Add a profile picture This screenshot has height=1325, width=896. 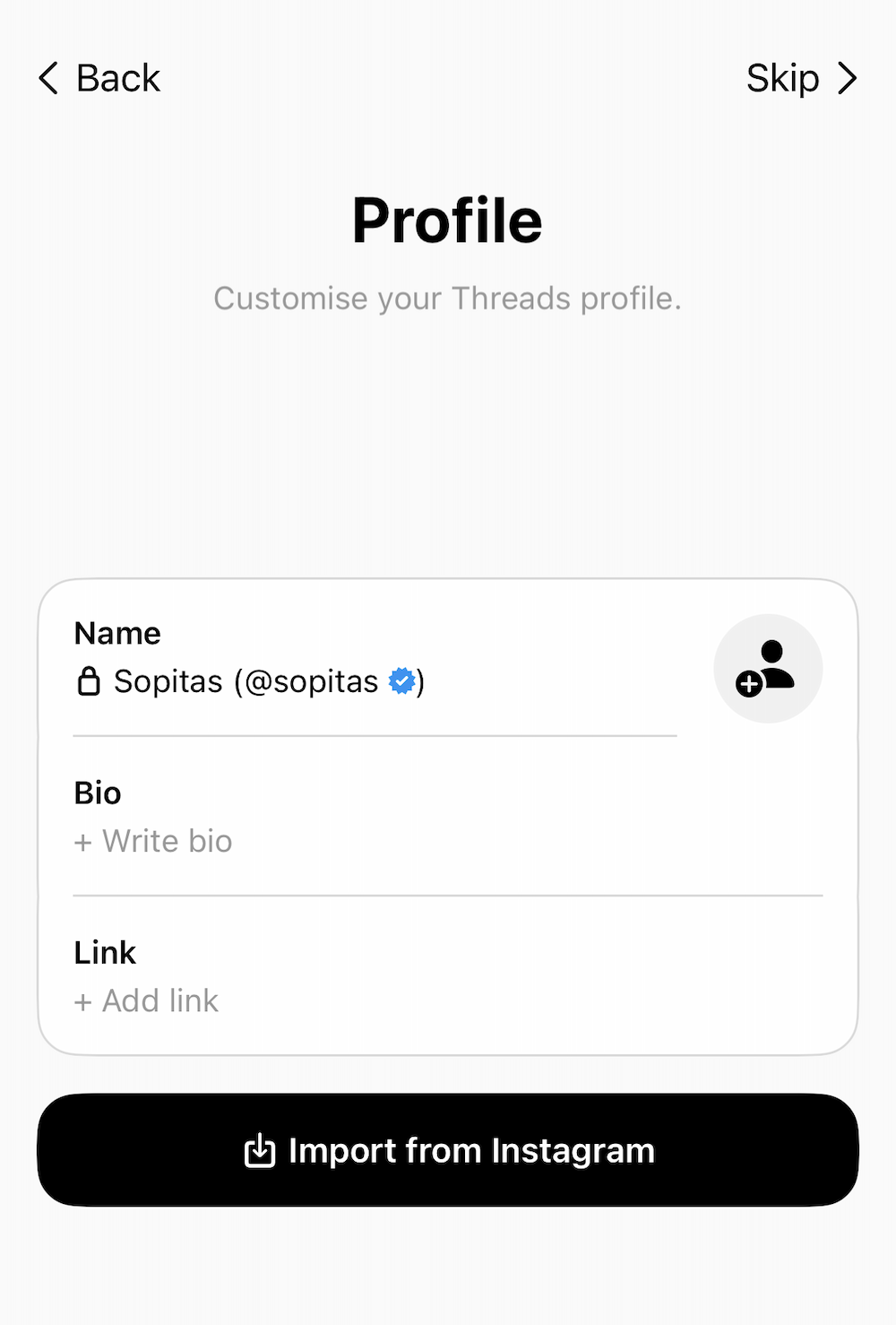point(768,669)
